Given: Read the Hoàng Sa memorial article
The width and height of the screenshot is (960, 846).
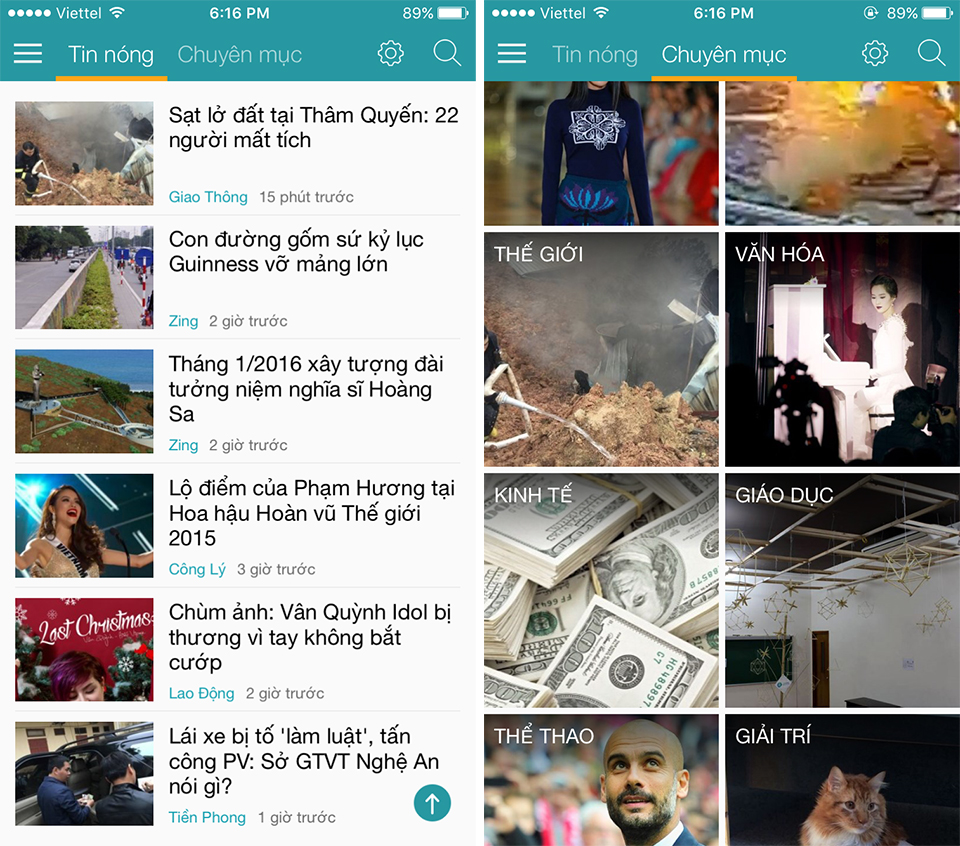Looking at the screenshot, I should pyautogui.click(x=306, y=388).
